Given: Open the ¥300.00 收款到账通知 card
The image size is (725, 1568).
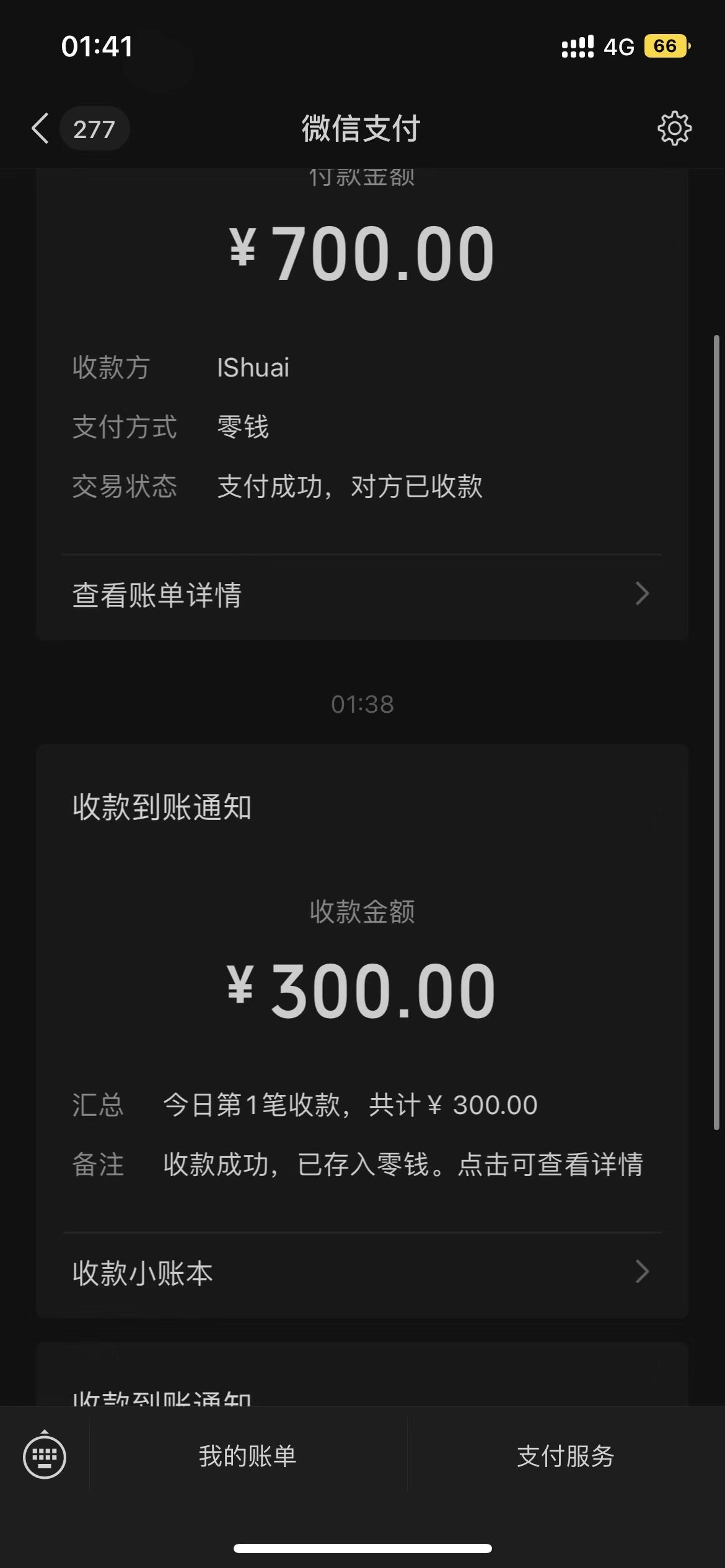Looking at the screenshot, I should tap(362, 991).
